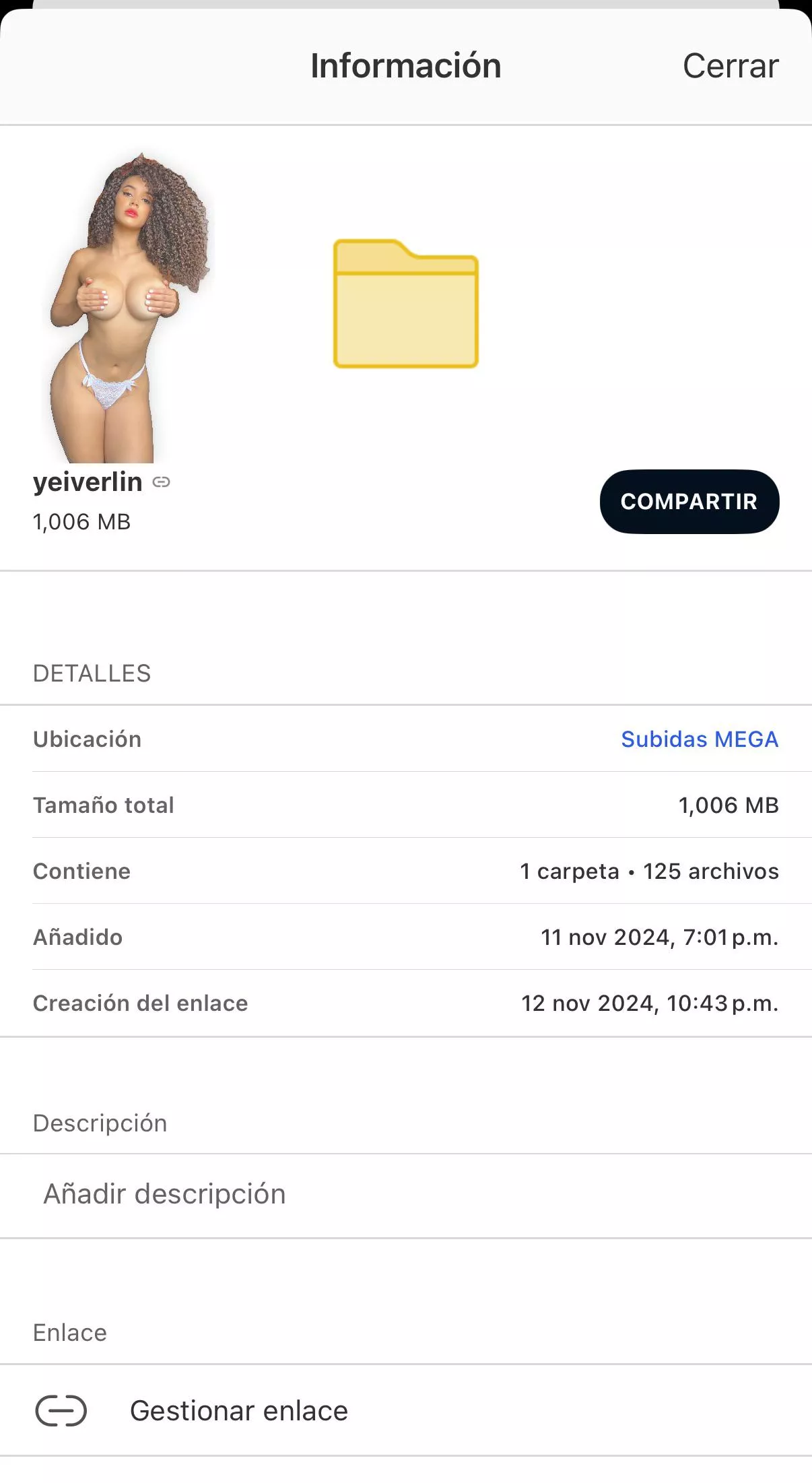Image resolution: width=812 pixels, height=1483 pixels.
Task: Add a description in the Descripción field
Action: coord(164,1194)
